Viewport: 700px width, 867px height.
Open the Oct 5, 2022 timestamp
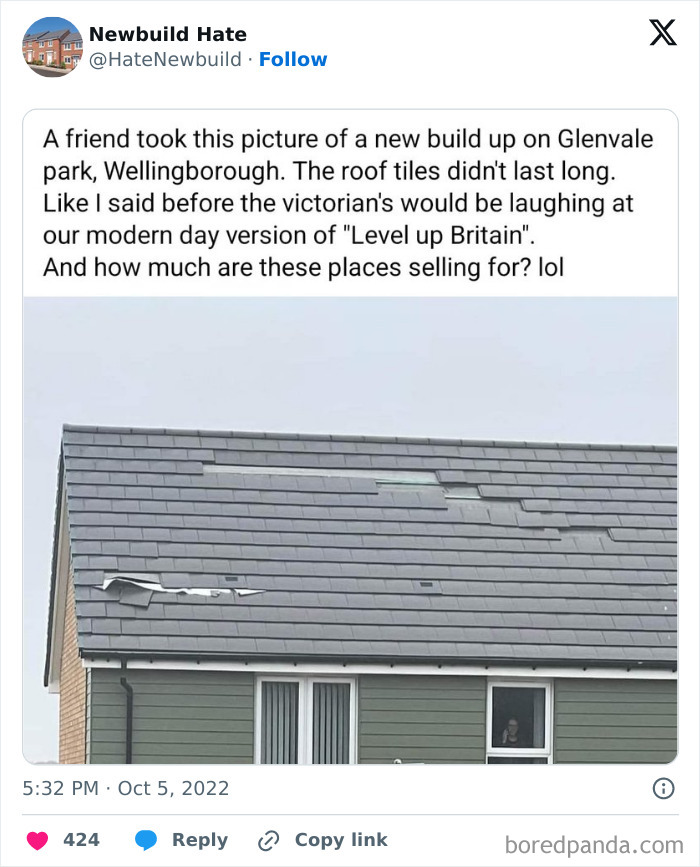pyautogui.click(x=126, y=788)
